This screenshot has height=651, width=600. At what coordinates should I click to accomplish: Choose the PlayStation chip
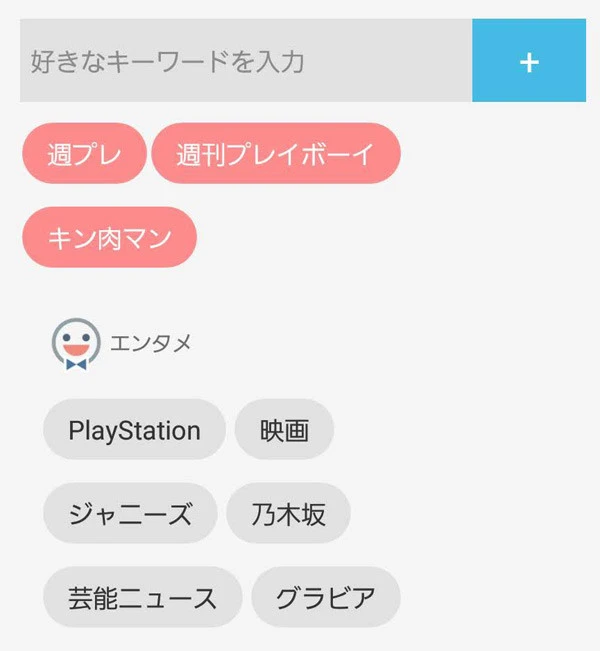coord(134,430)
